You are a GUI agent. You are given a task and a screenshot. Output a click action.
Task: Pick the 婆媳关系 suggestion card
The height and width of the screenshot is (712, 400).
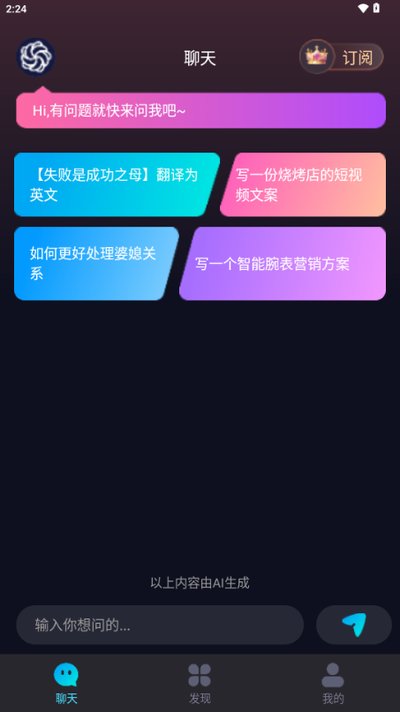(x=96, y=263)
